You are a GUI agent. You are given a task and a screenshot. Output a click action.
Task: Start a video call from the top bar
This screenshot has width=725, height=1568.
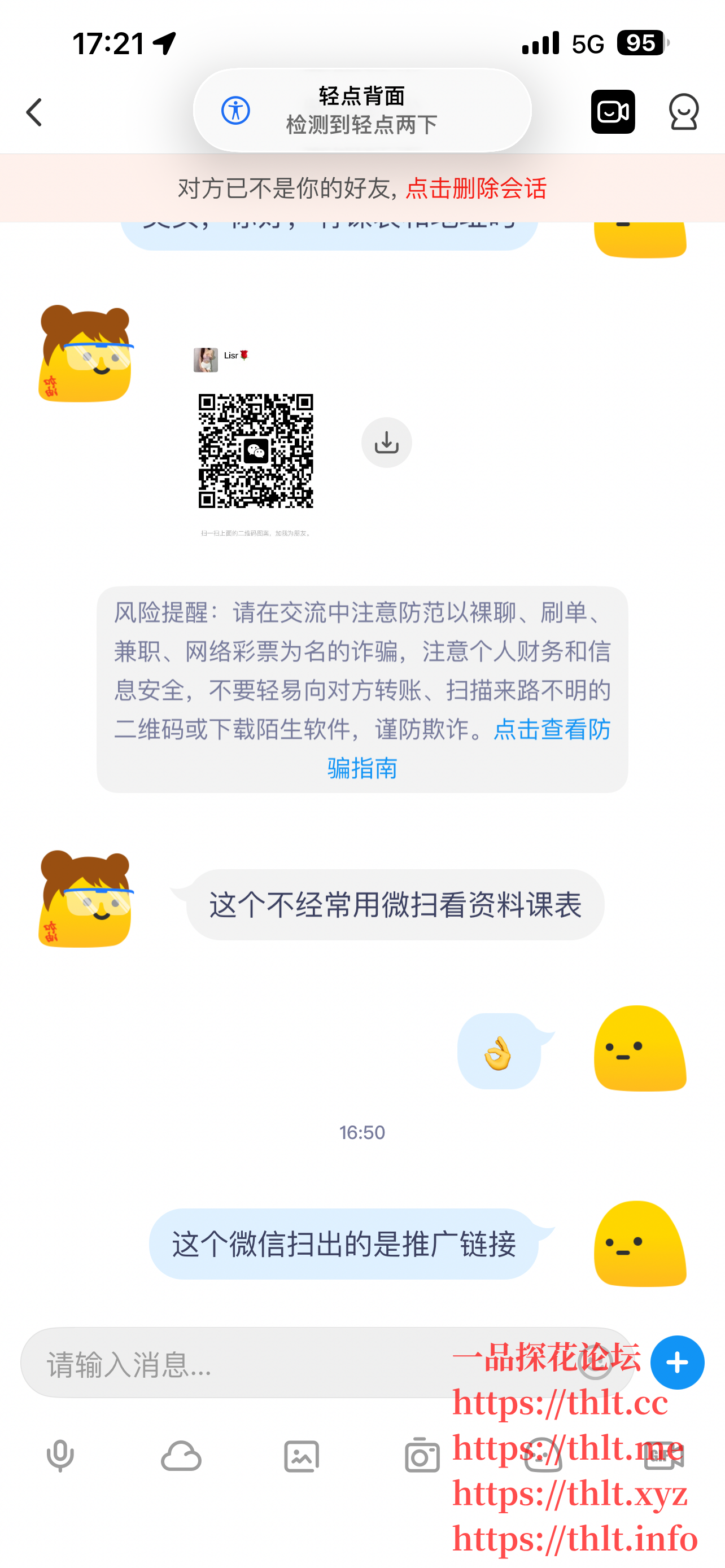pos(613,112)
